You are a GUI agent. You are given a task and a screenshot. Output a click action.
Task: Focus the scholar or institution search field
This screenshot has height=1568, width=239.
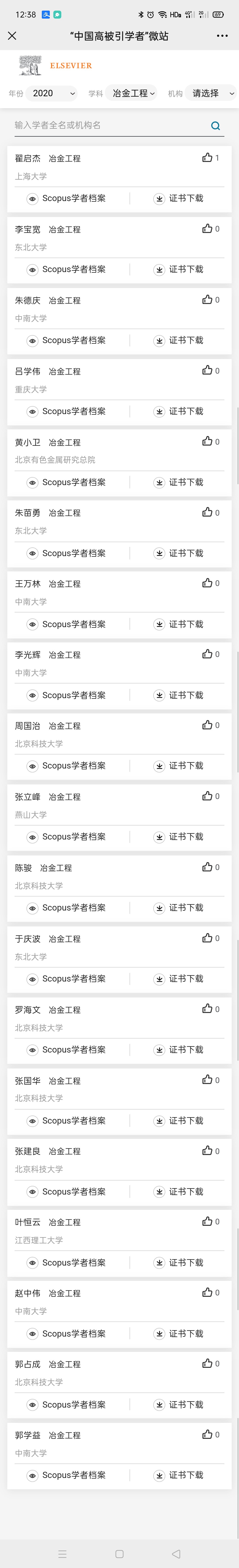[110, 125]
